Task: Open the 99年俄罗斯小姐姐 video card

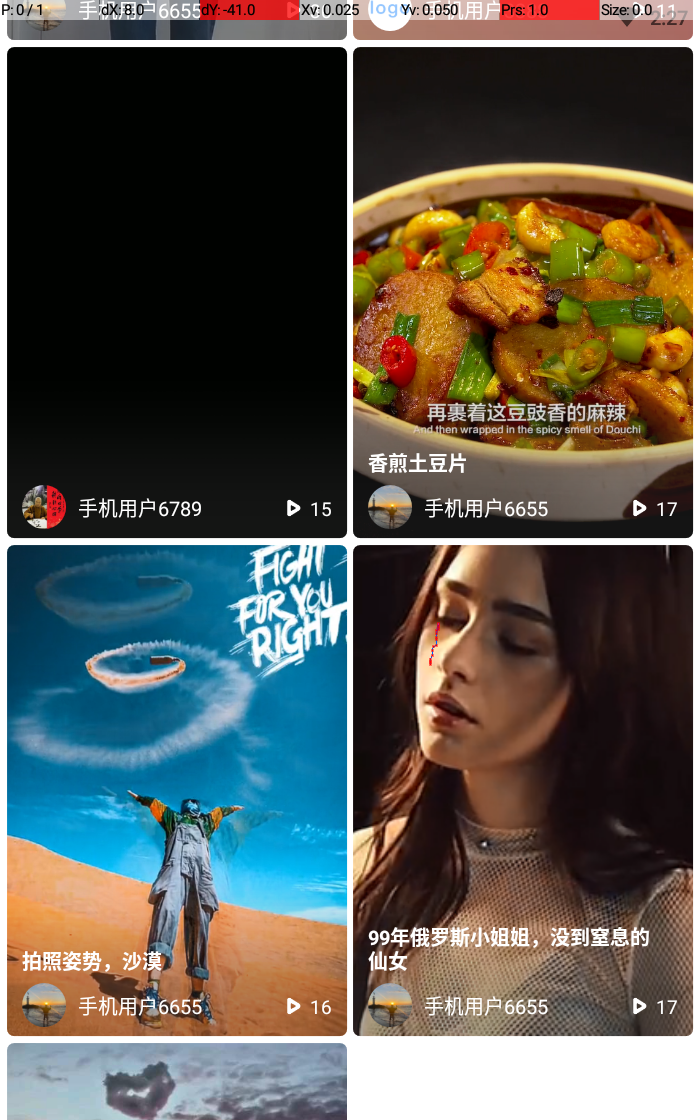Action: pyautogui.click(x=522, y=760)
